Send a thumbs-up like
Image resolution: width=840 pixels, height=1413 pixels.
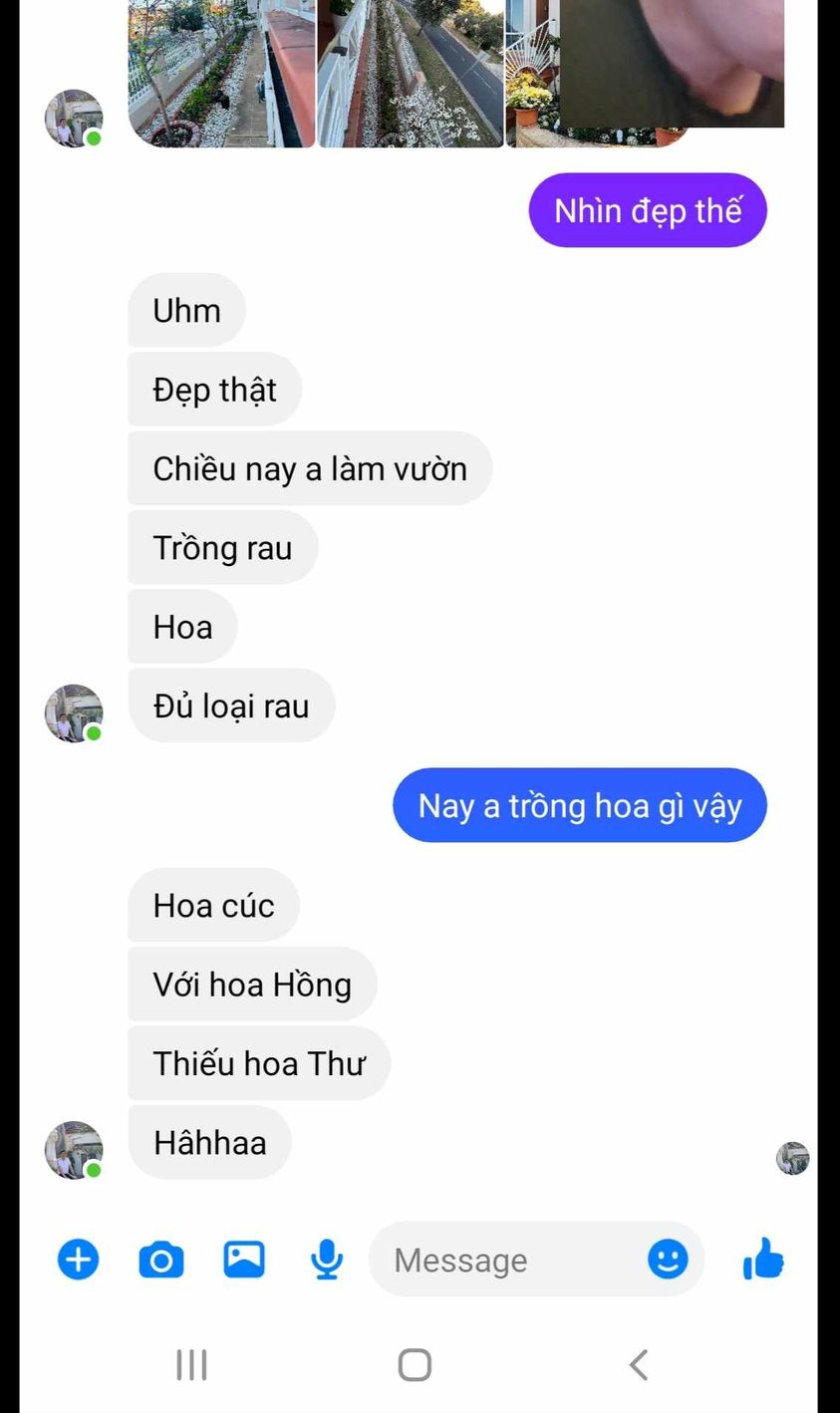tap(764, 1260)
